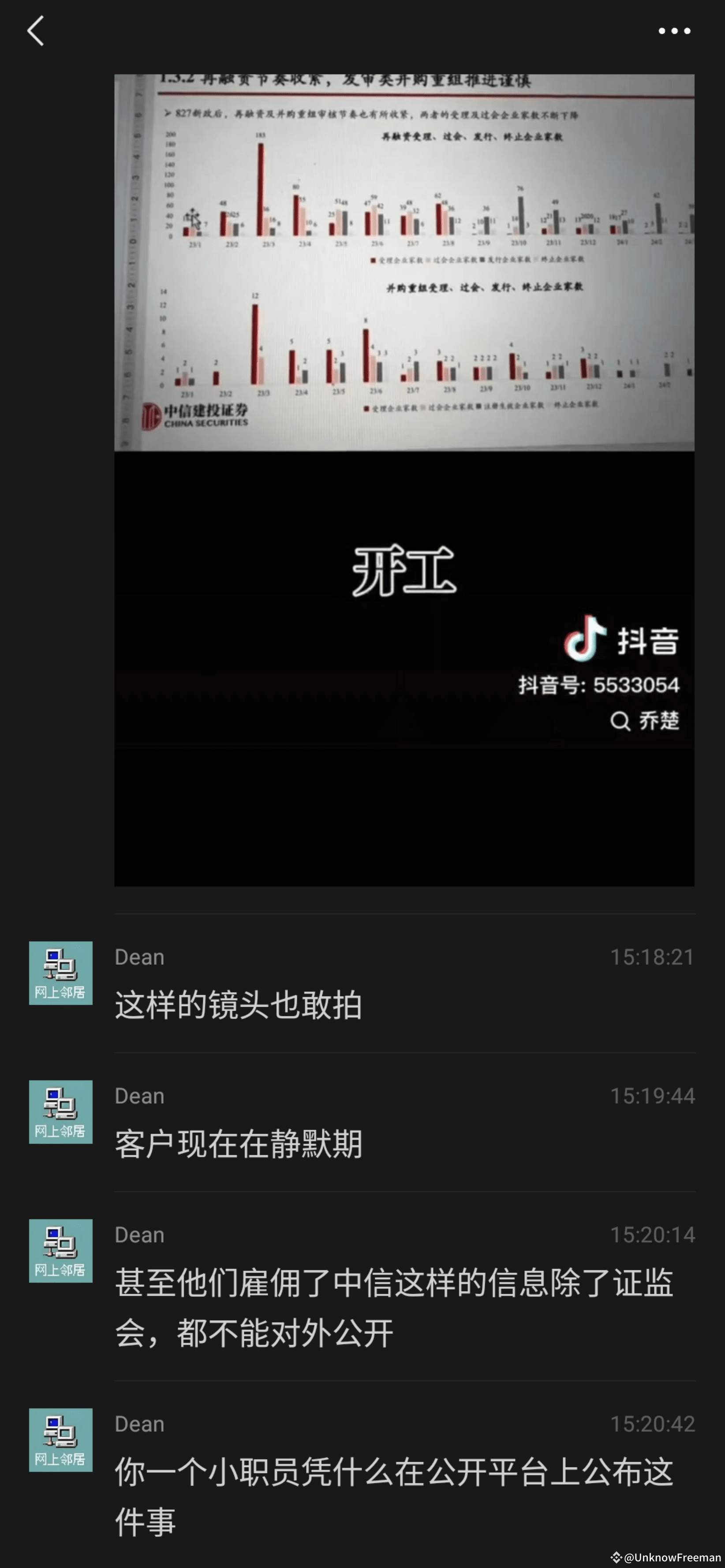Open the Douyin video screenshot image

404,480
